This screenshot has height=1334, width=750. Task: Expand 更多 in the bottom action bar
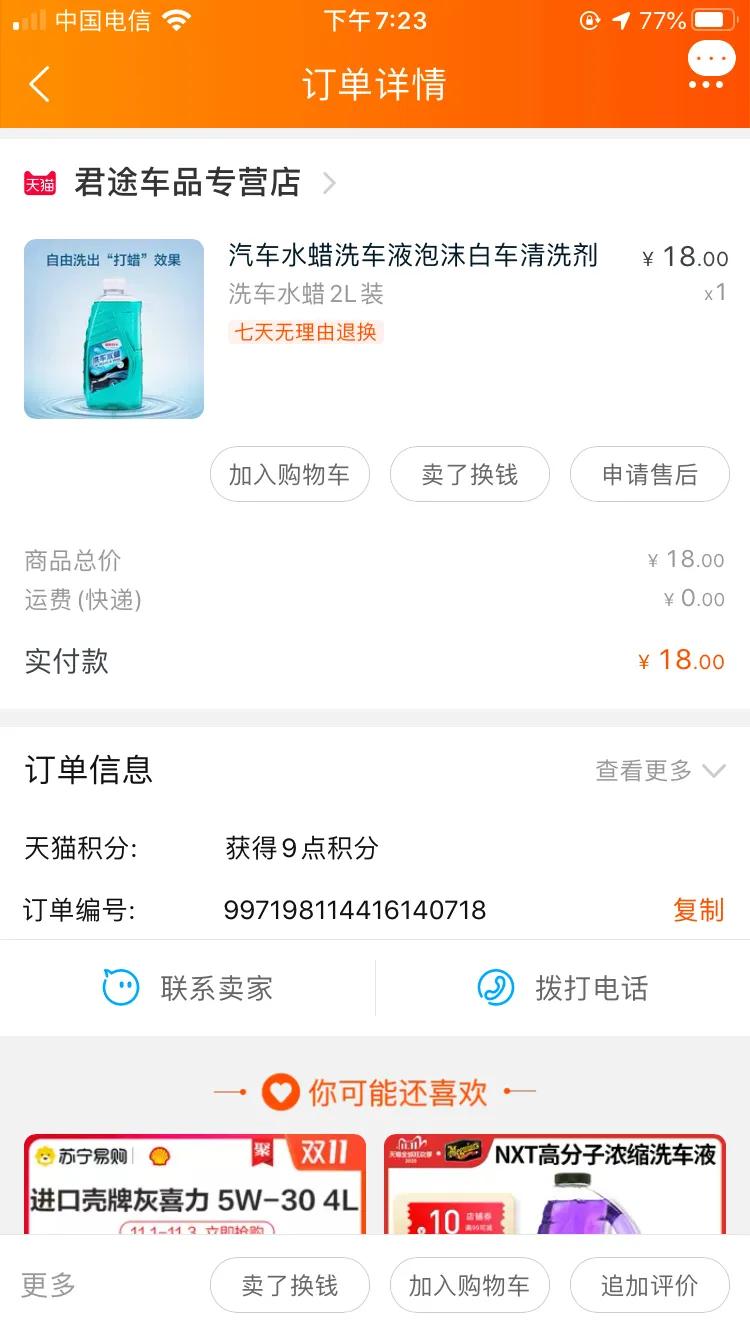click(45, 1287)
